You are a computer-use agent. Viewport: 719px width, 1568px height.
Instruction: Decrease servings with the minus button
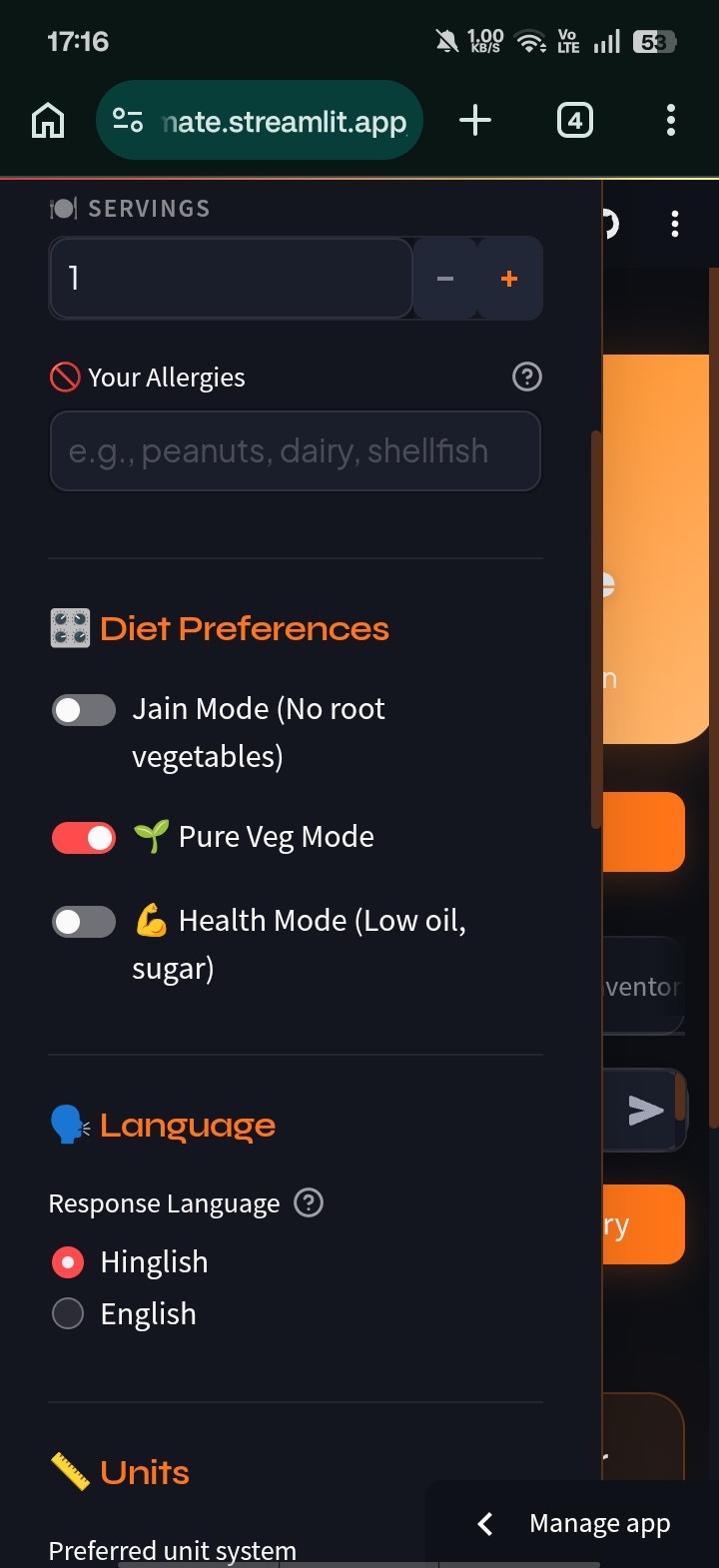pos(445,279)
